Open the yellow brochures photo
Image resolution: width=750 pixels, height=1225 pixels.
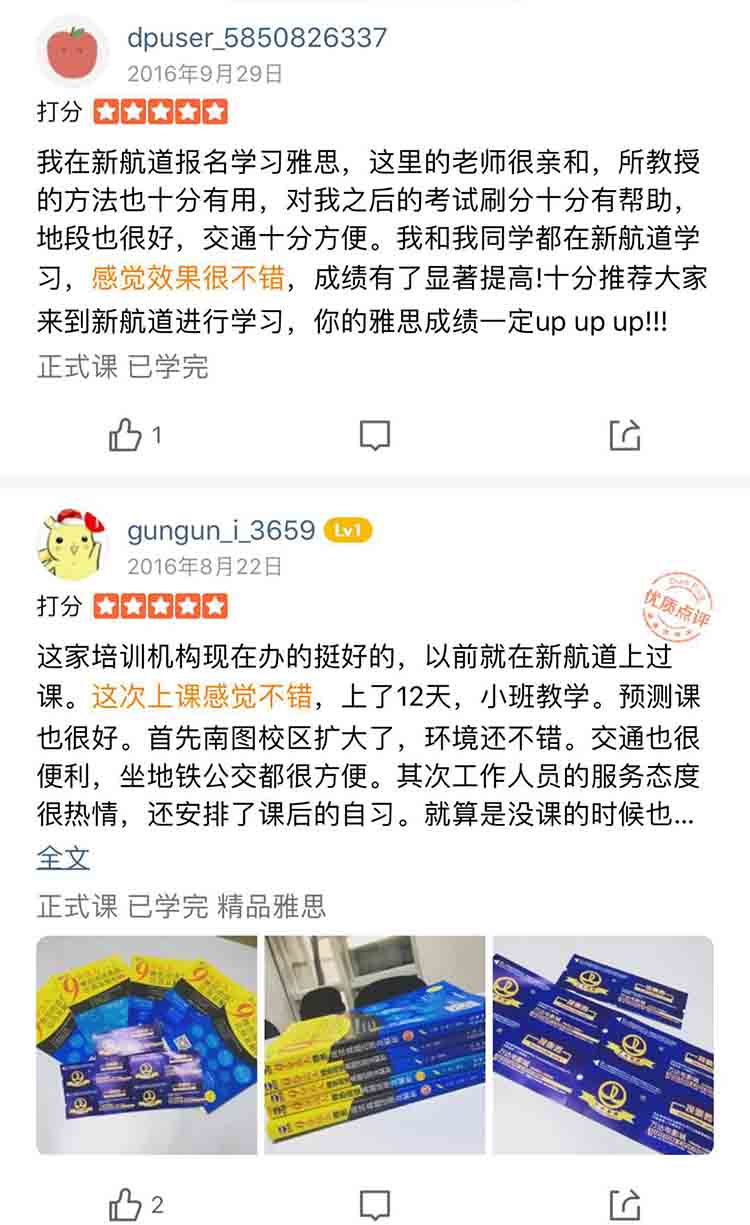[x=147, y=1045]
